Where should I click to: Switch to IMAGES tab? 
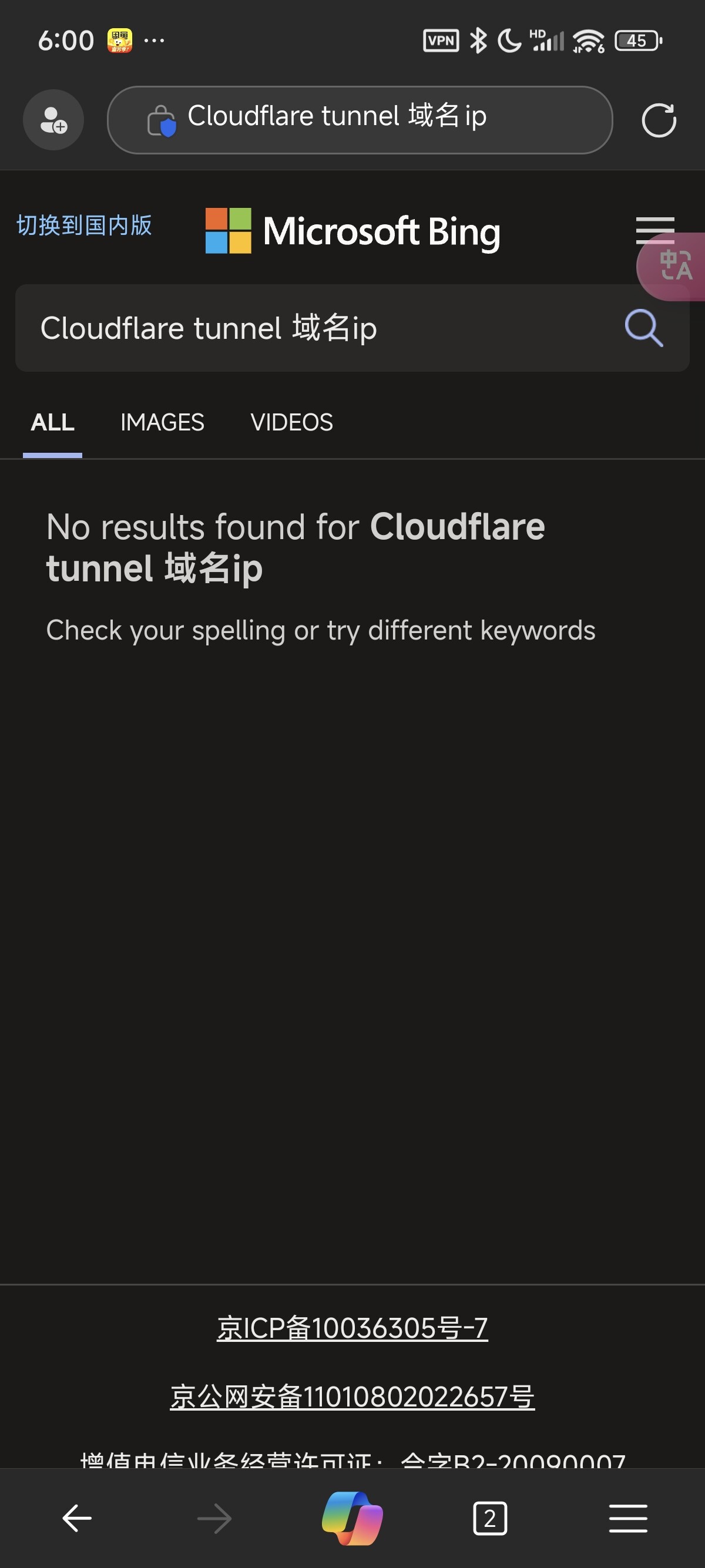162,422
